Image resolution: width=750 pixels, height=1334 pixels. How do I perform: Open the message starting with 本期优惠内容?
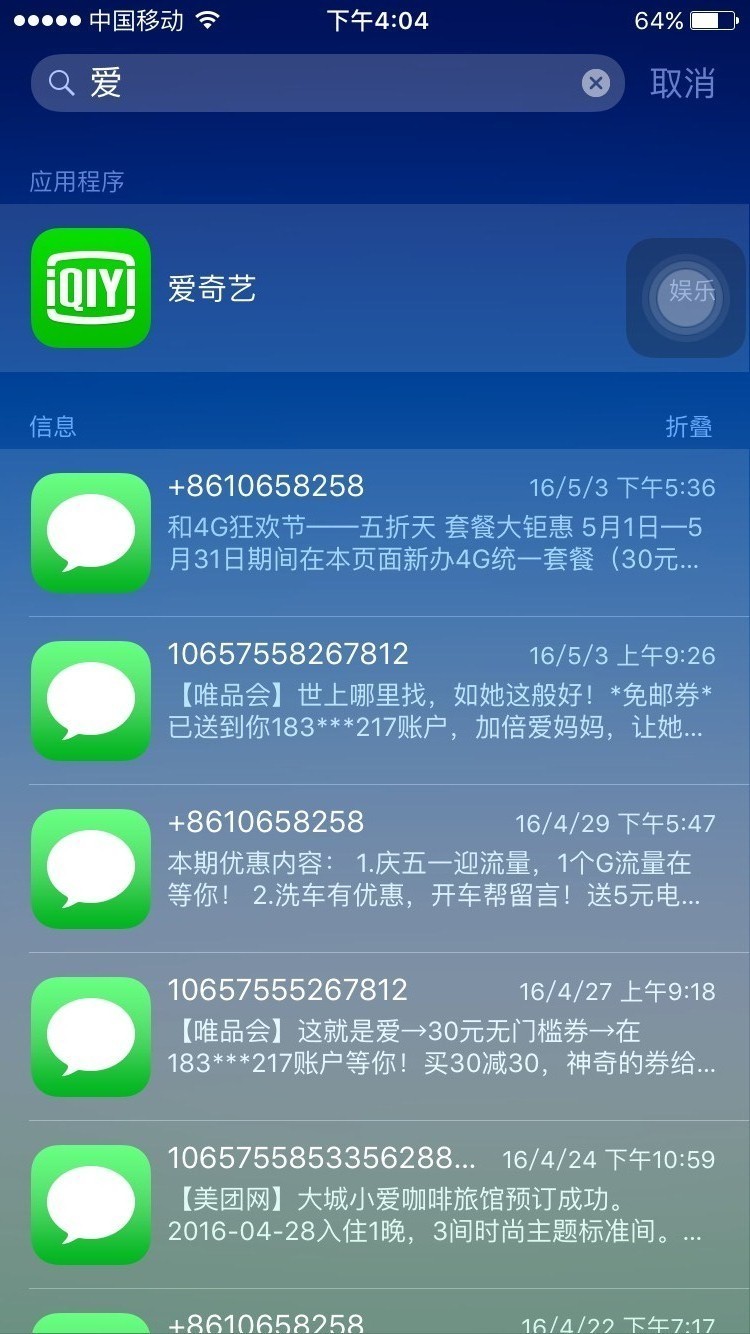(x=440, y=870)
